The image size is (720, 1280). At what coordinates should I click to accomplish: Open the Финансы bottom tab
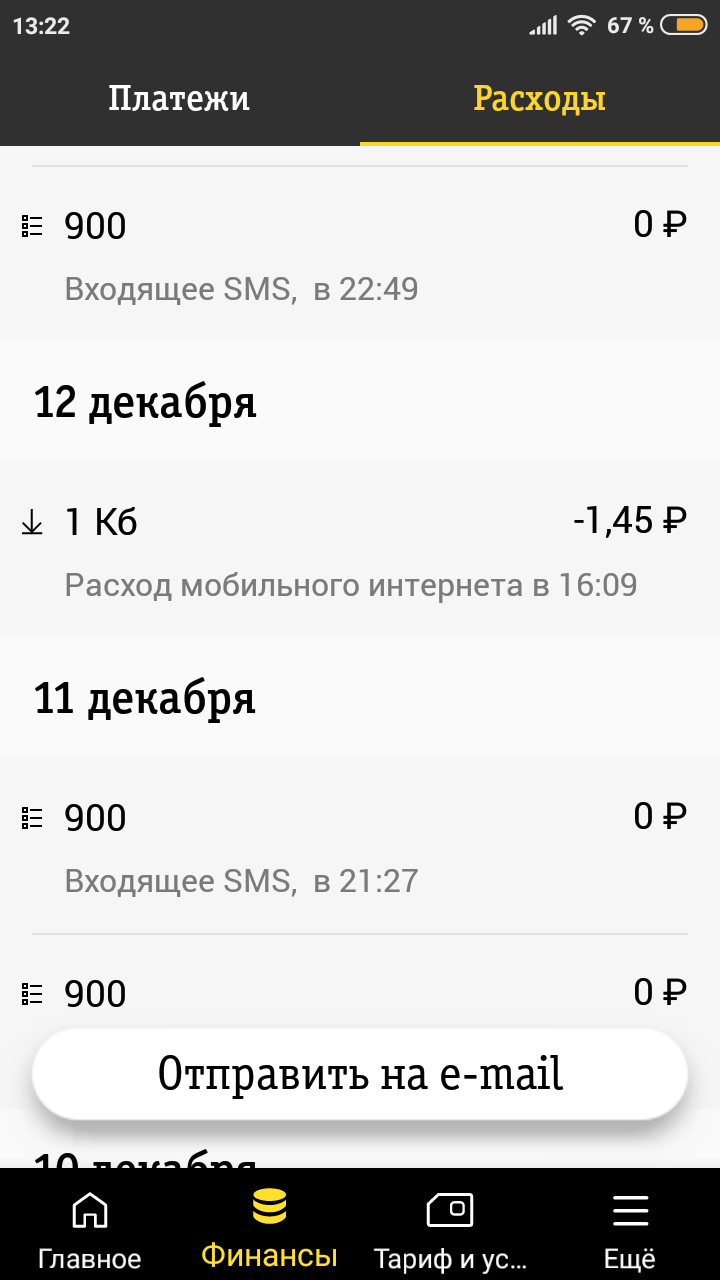point(270,1228)
